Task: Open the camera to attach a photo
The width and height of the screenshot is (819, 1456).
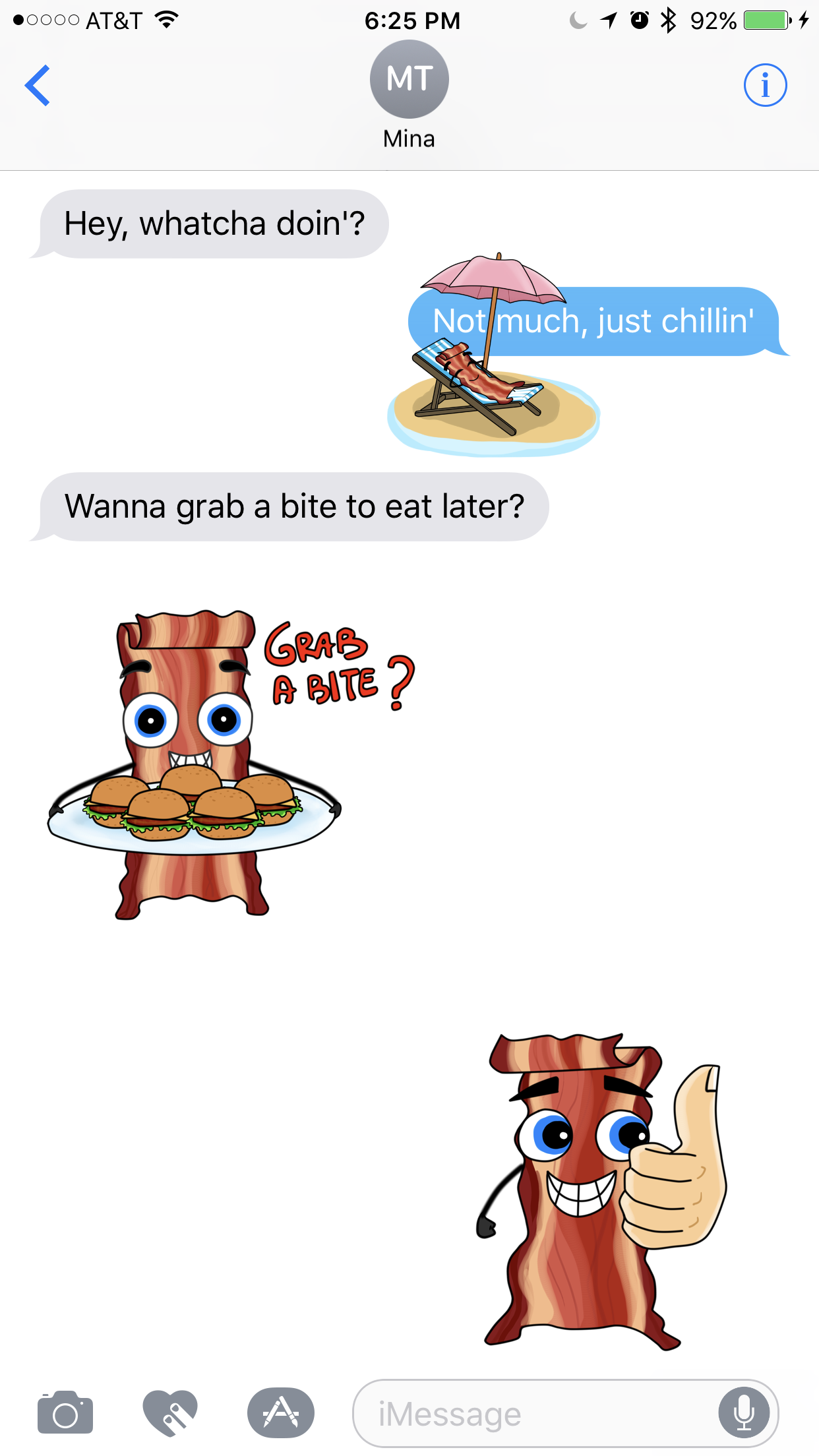Action: [65, 1412]
